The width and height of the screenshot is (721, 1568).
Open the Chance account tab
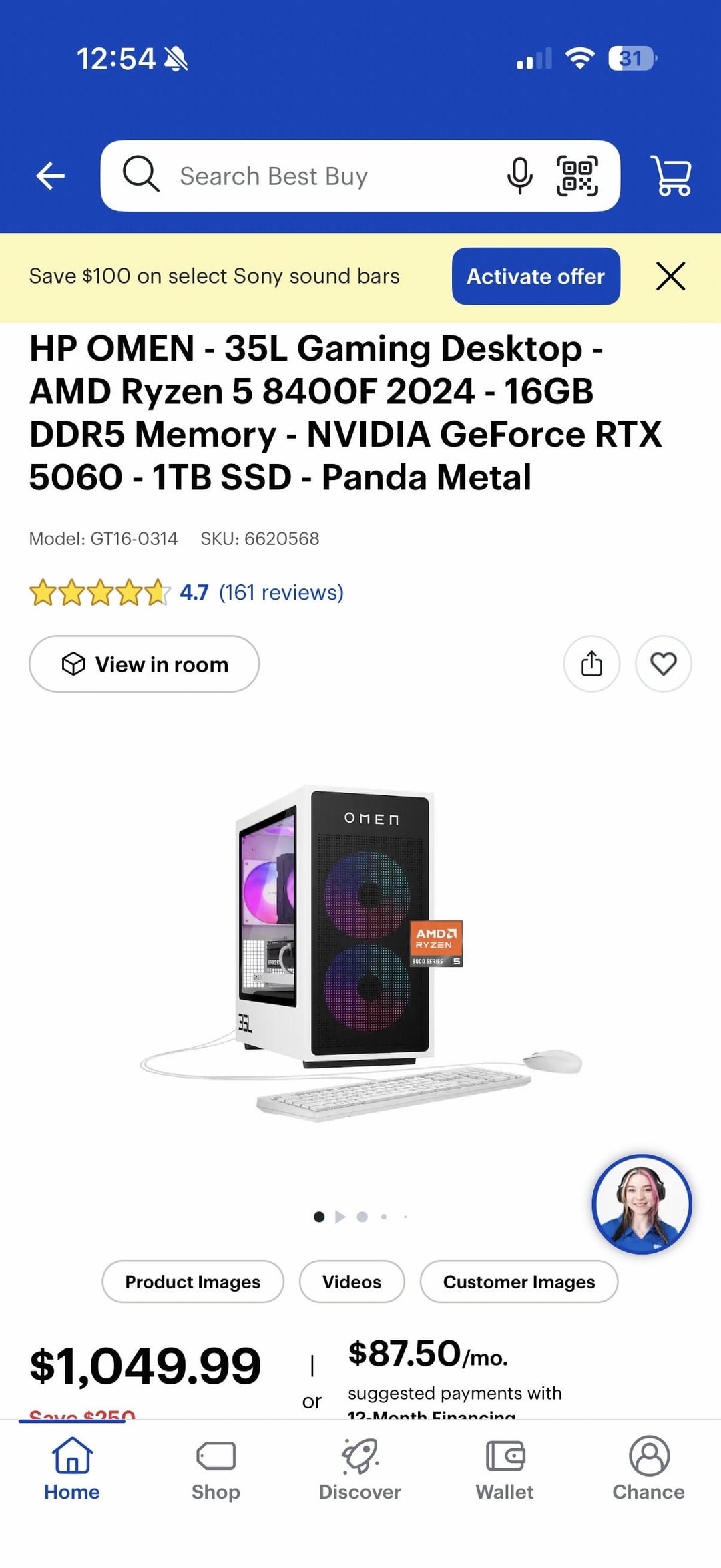pos(648,1469)
